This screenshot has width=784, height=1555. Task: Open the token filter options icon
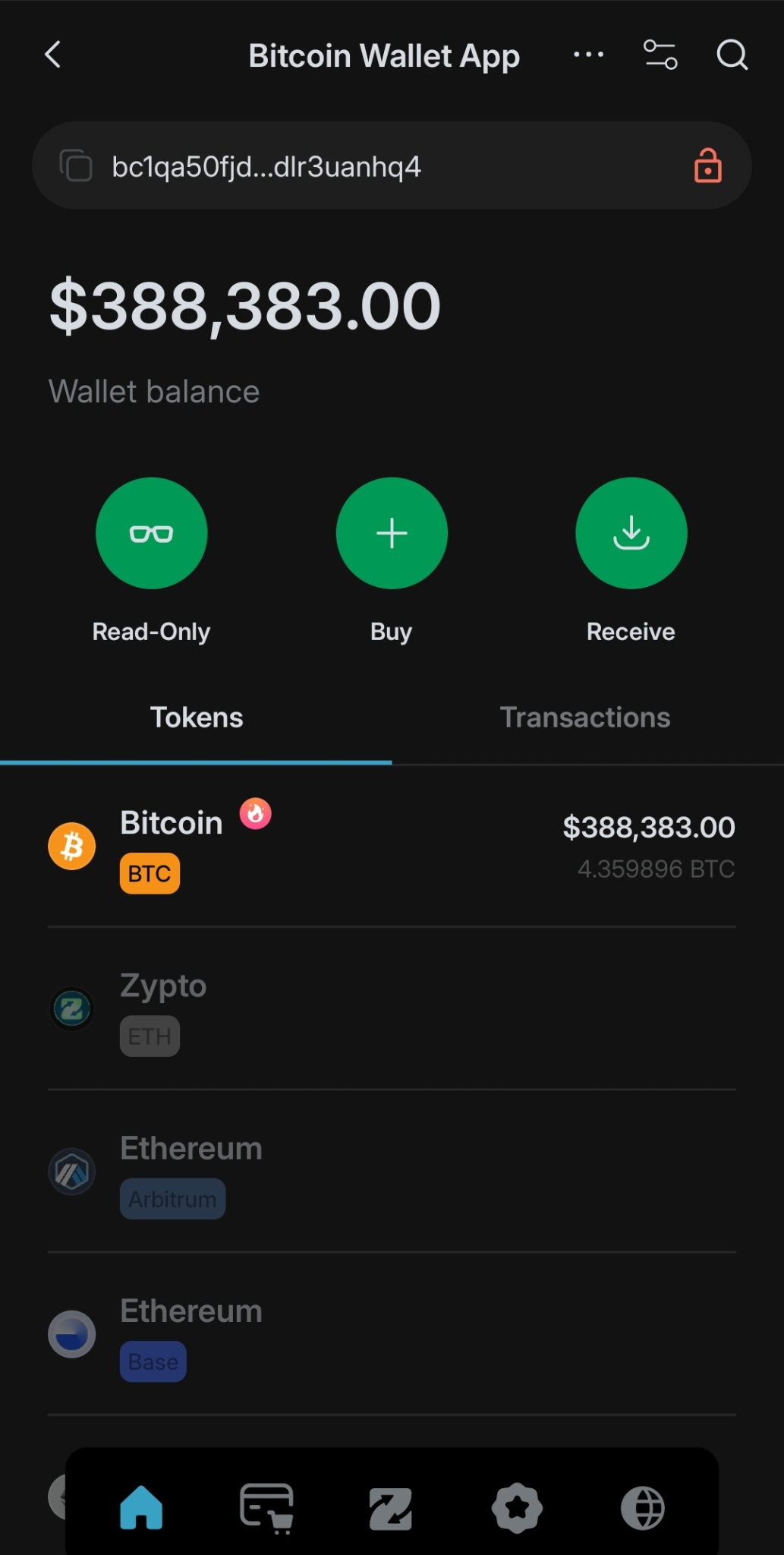point(660,54)
